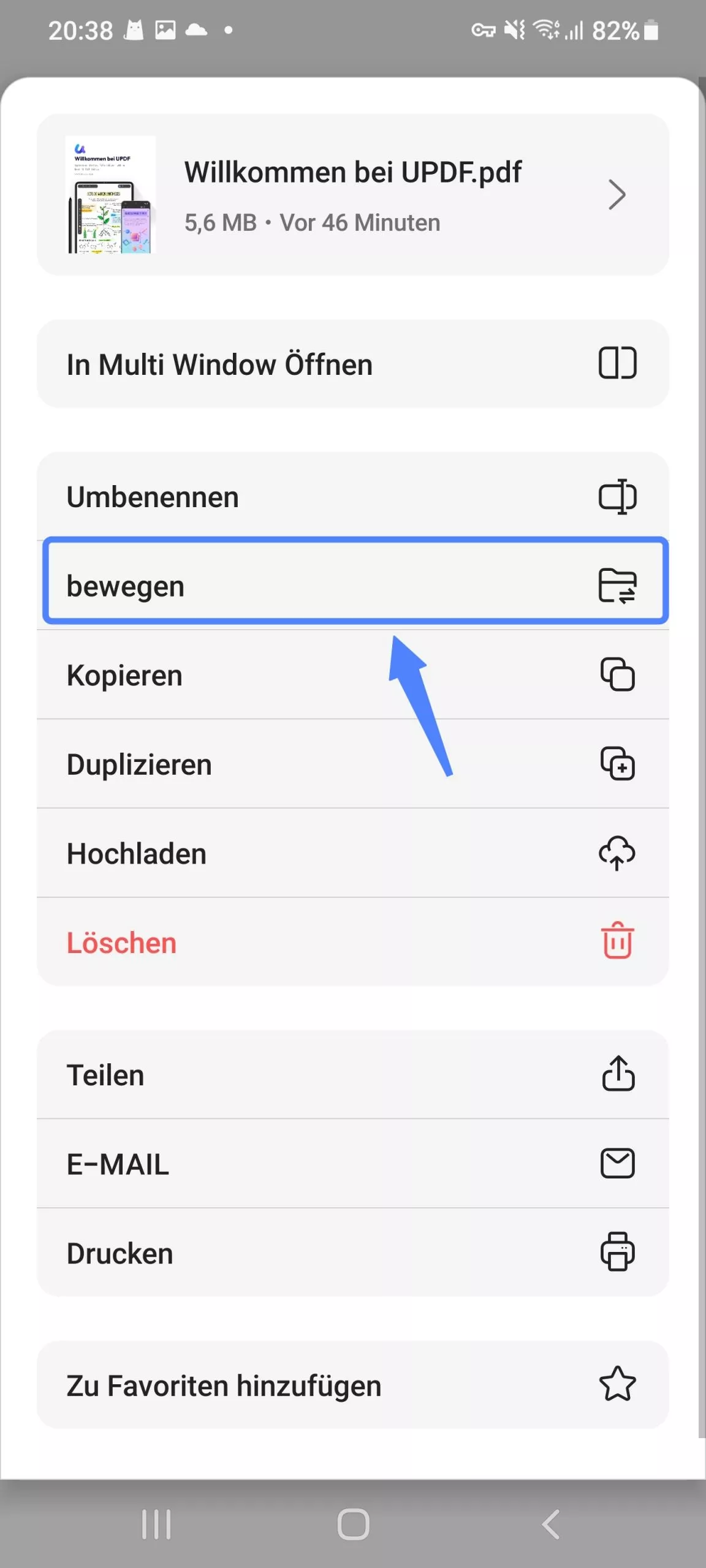This screenshot has height=1568, width=706.
Task: Select the bewegen folder-move icon
Action: pos(617,585)
